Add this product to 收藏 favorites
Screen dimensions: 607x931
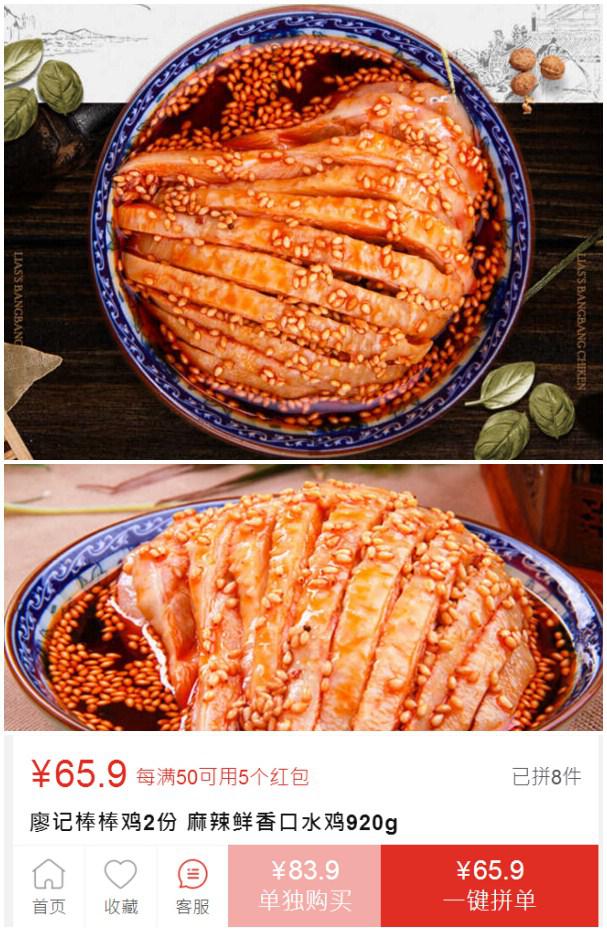click(x=120, y=886)
